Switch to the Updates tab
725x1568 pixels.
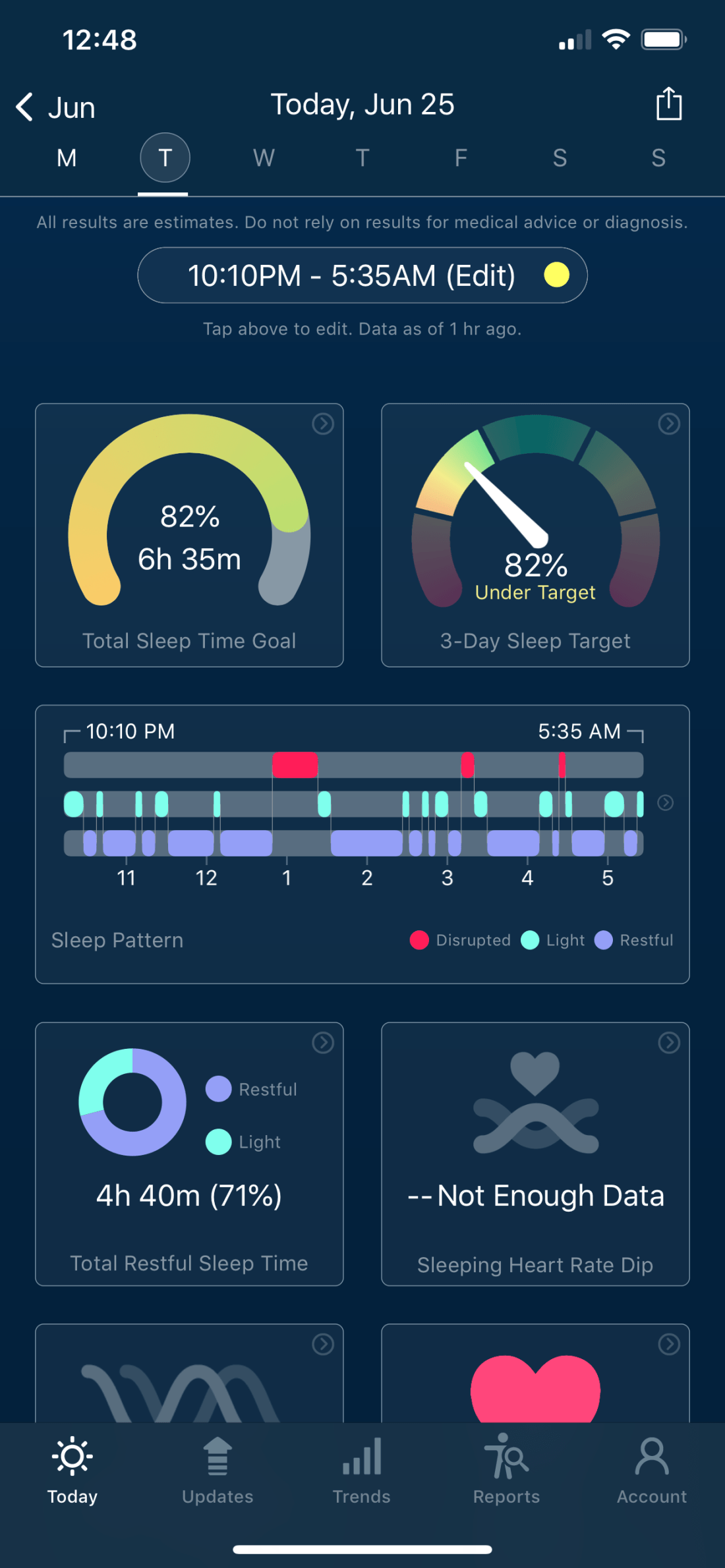tap(217, 1470)
